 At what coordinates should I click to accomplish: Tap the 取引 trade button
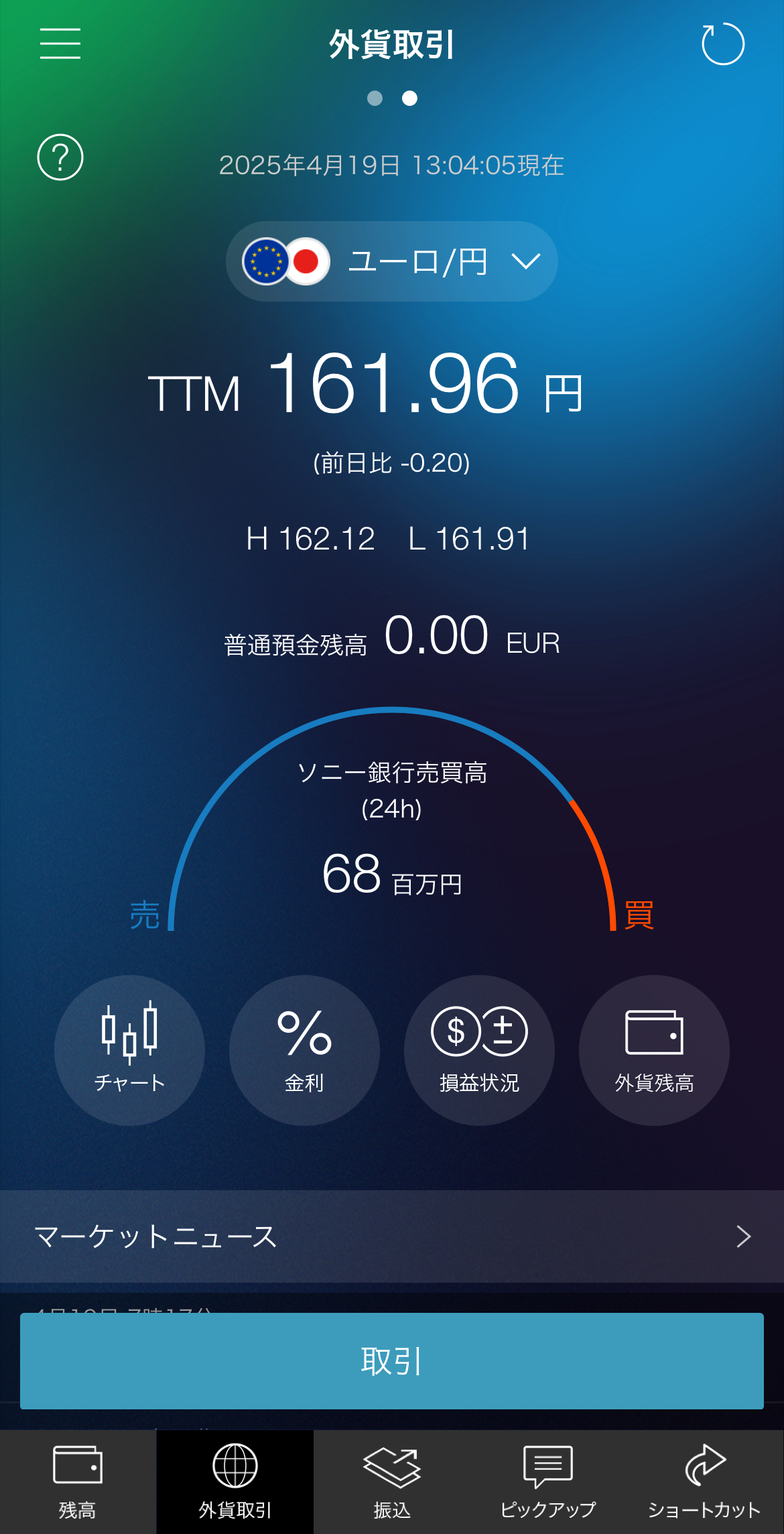coord(392,1360)
